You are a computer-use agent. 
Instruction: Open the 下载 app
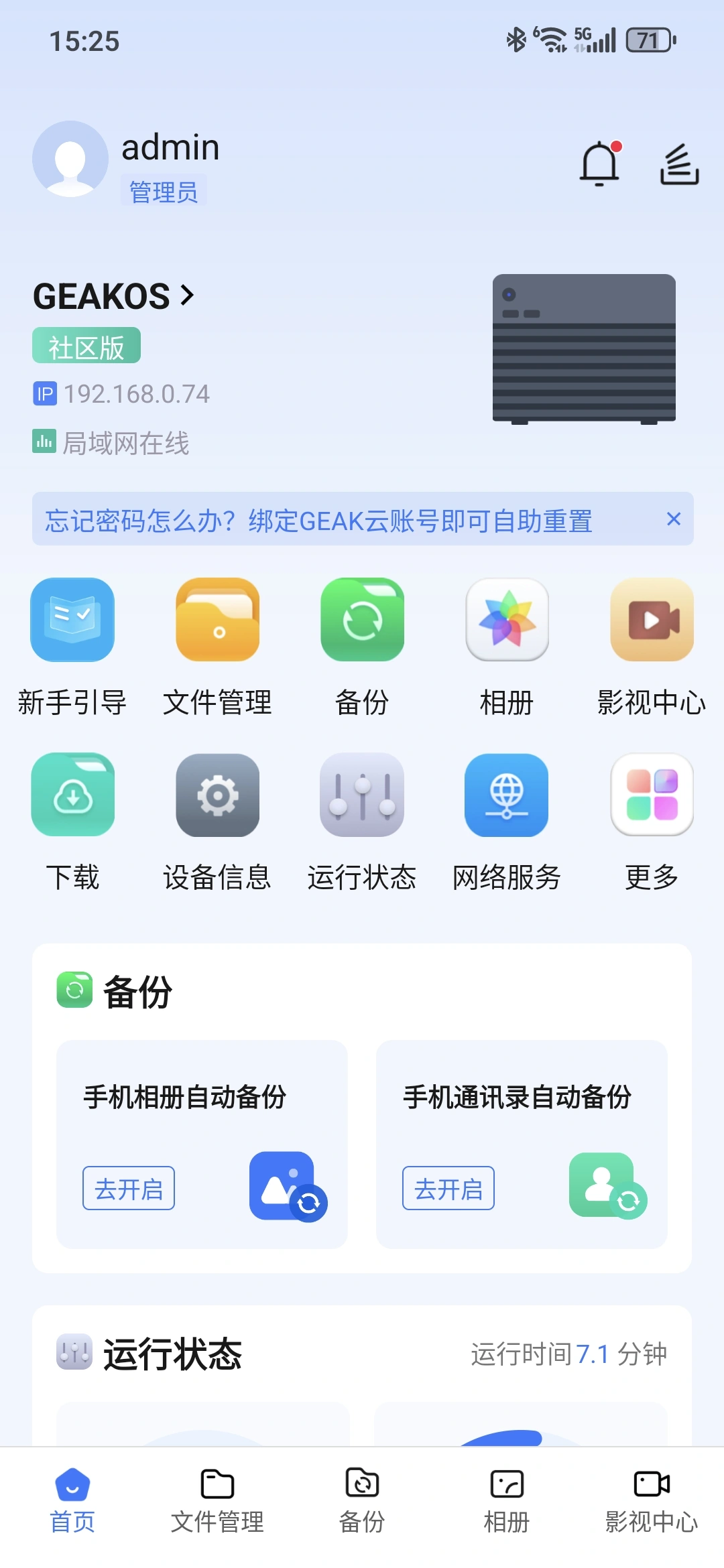point(72,795)
